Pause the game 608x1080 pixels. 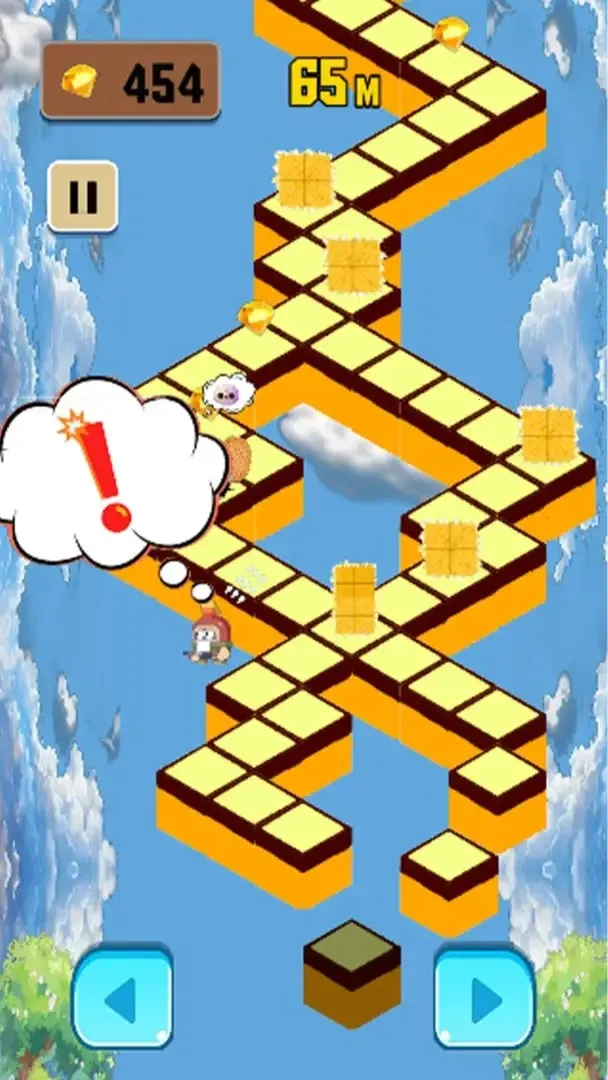tap(82, 197)
